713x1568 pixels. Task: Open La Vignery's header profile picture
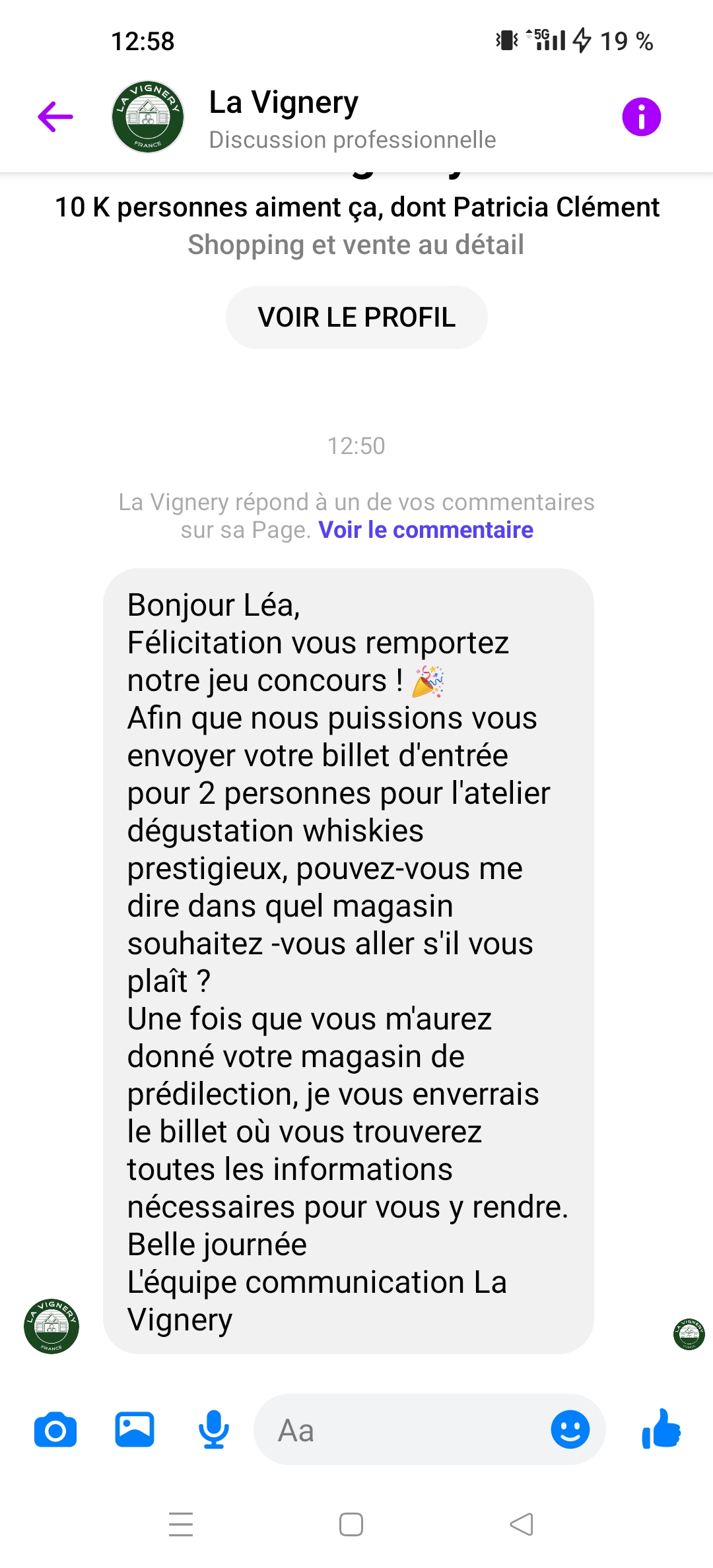pos(148,117)
